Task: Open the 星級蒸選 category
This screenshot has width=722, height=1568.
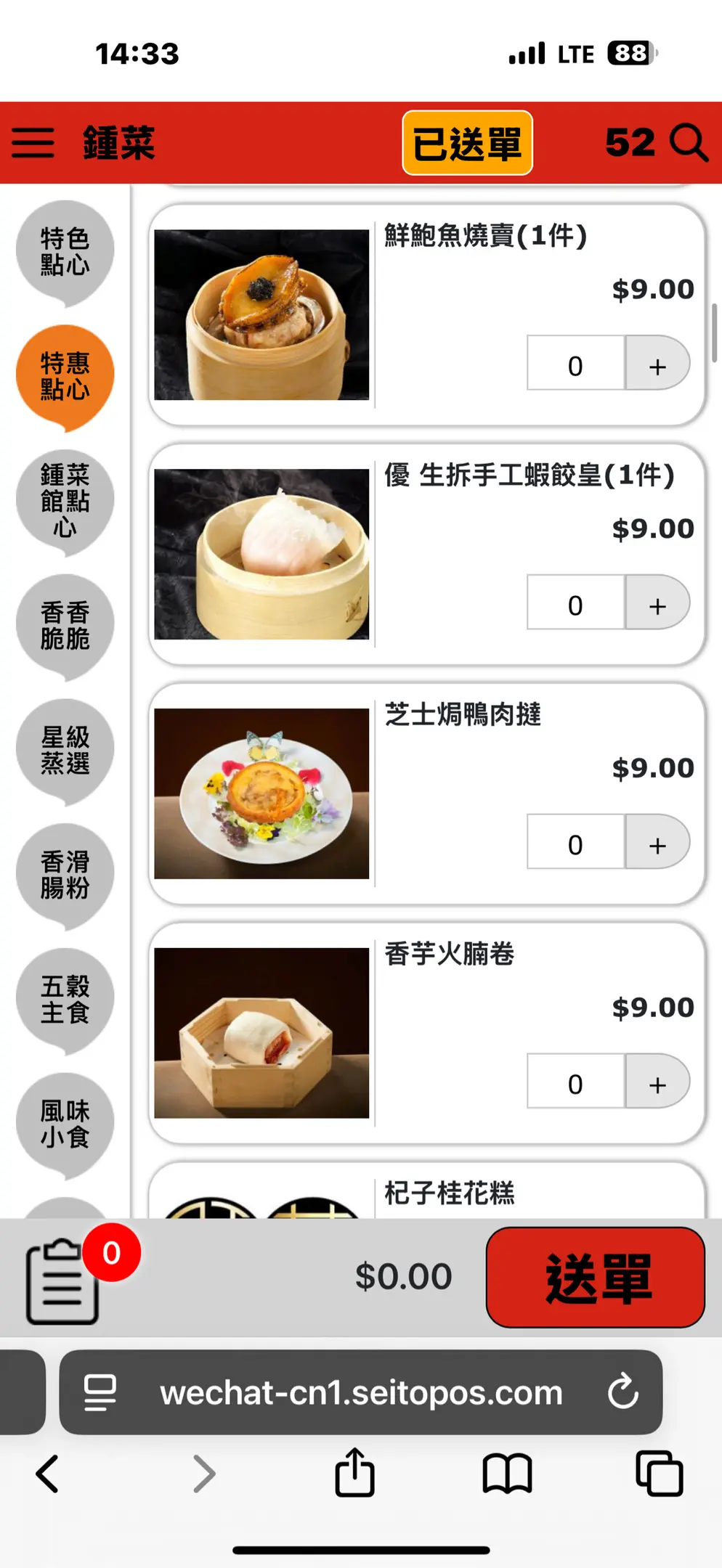Action: pos(65,750)
